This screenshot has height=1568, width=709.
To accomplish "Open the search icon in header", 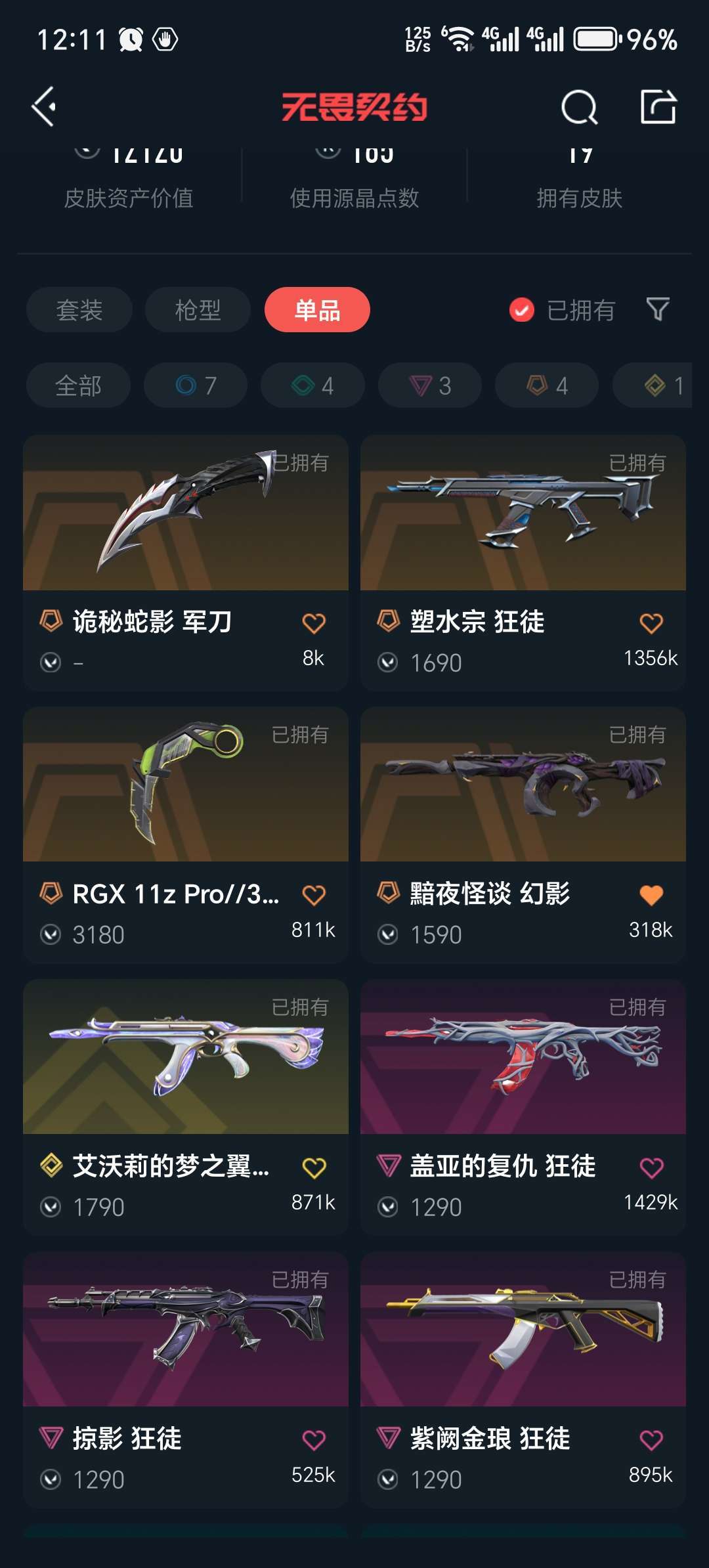I will [579, 107].
